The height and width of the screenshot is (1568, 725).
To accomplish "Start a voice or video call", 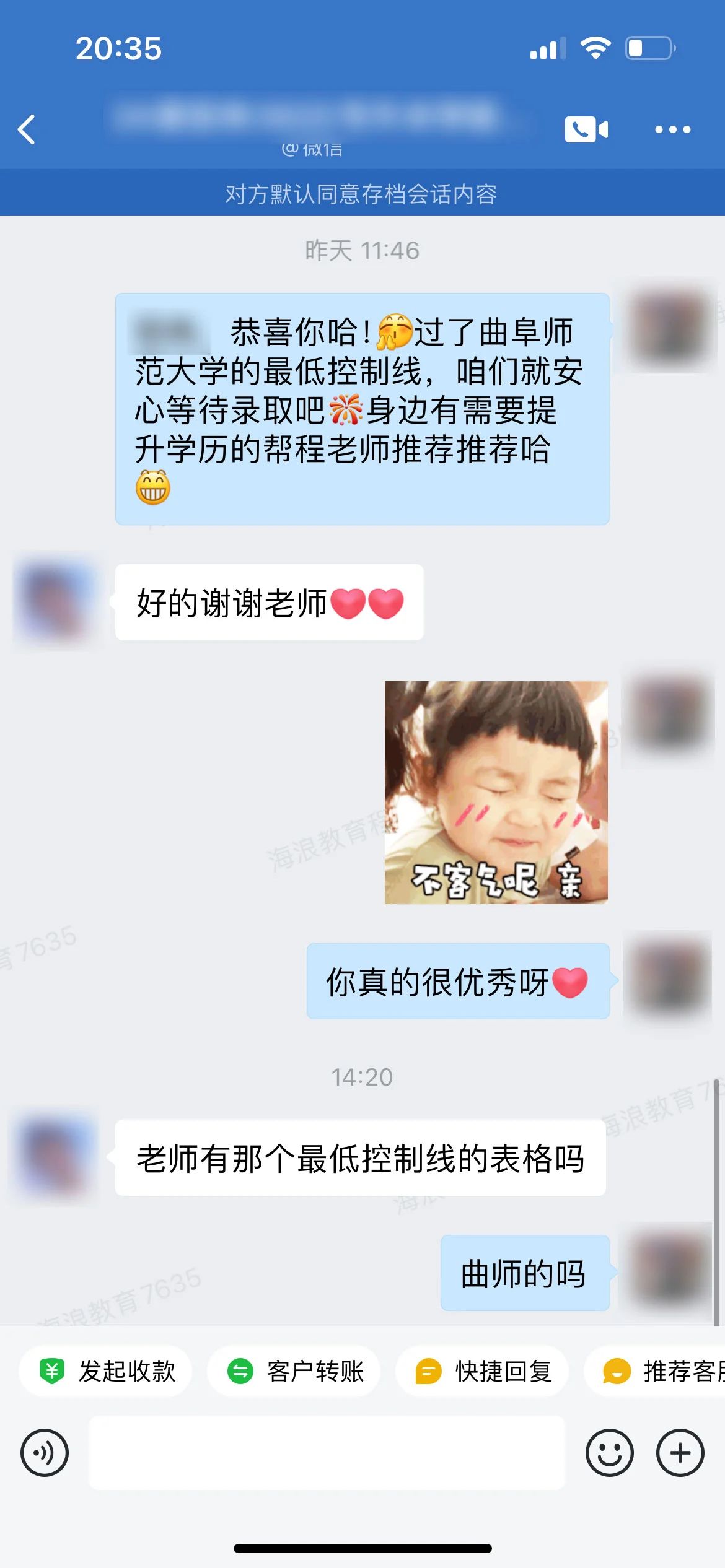I will [586, 129].
